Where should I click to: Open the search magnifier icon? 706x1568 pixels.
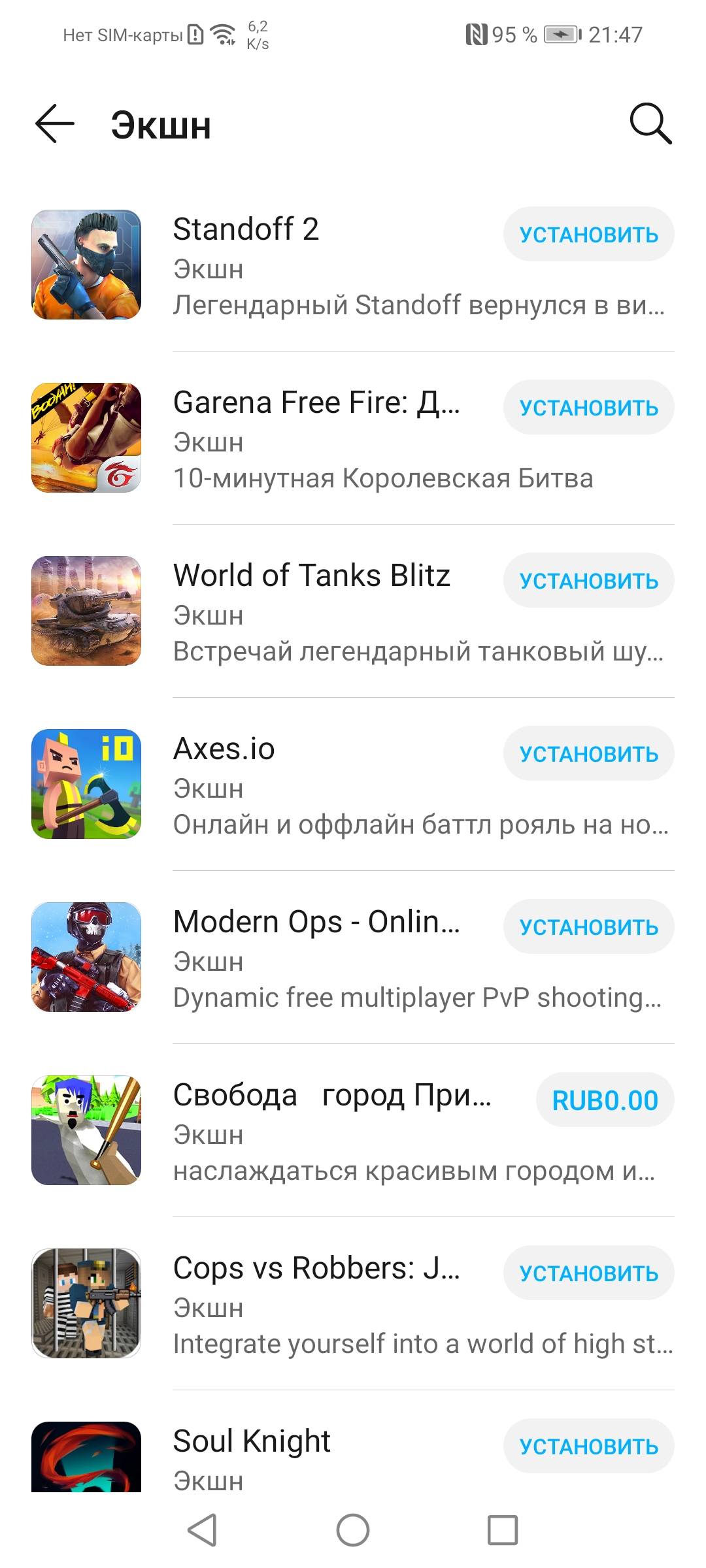tap(650, 123)
